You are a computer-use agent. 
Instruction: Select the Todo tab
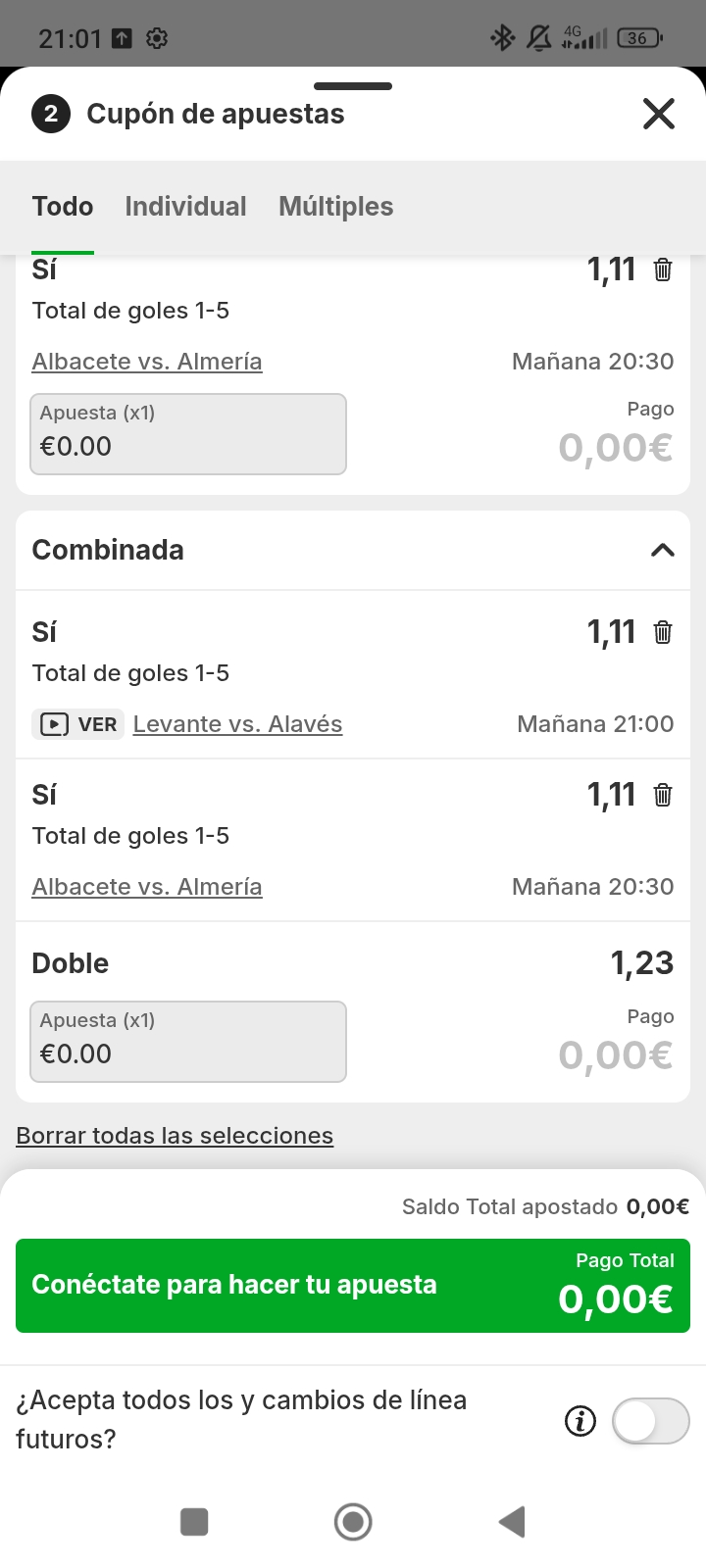point(63,207)
